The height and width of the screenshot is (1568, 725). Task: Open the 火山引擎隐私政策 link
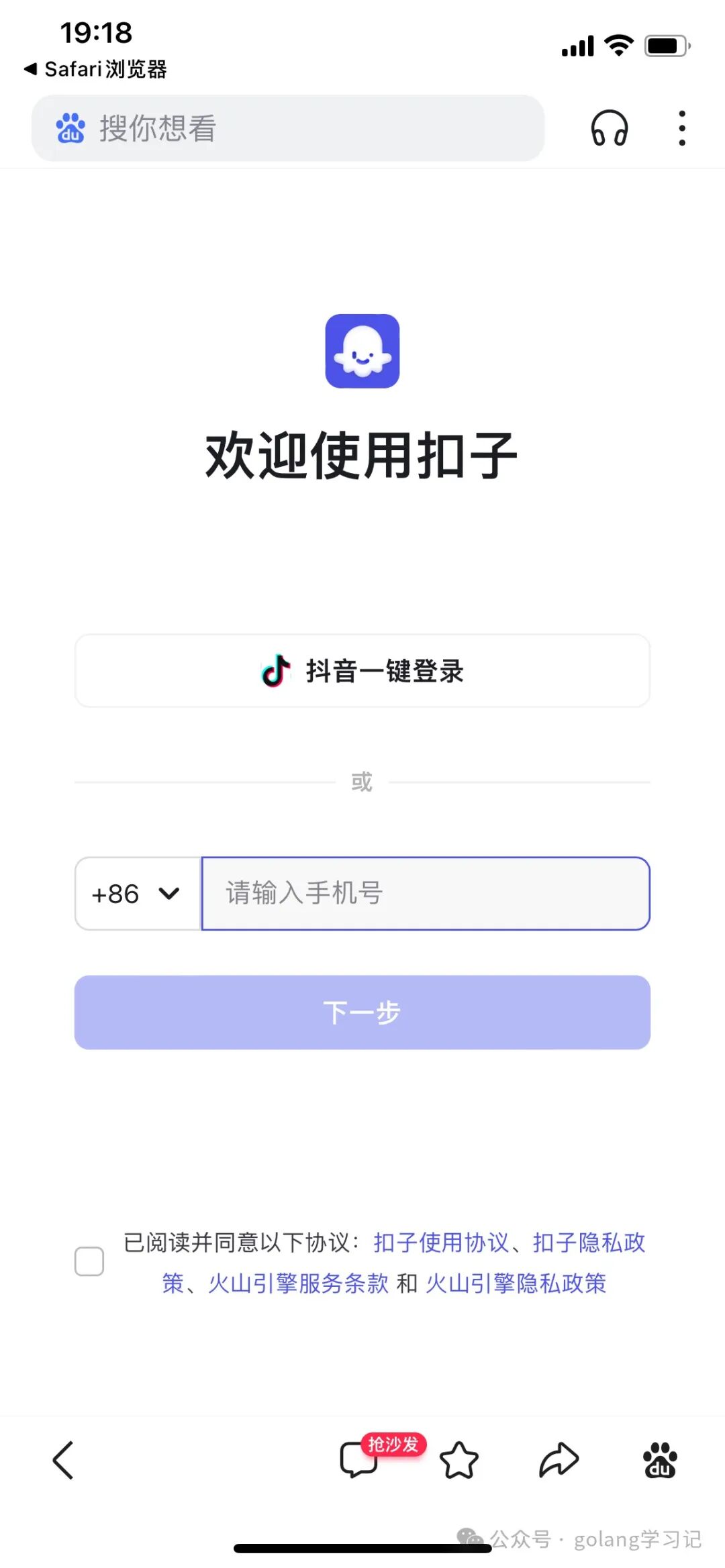tap(516, 1284)
